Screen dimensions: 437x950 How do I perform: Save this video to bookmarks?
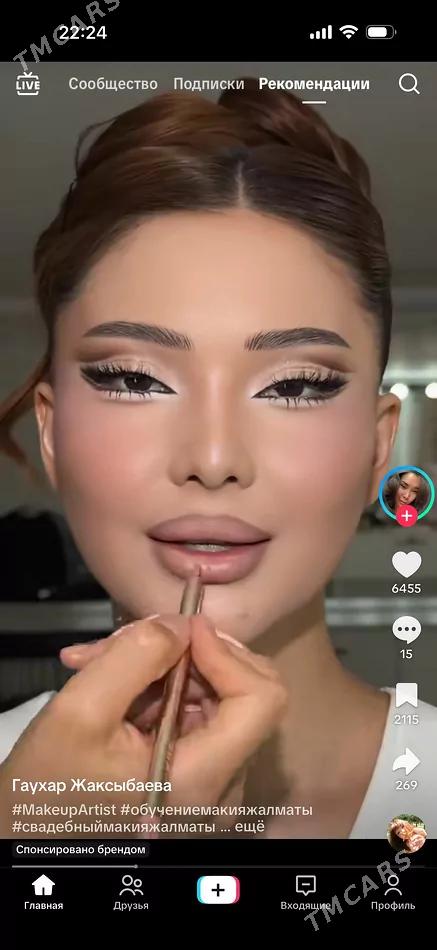point(406,696)
